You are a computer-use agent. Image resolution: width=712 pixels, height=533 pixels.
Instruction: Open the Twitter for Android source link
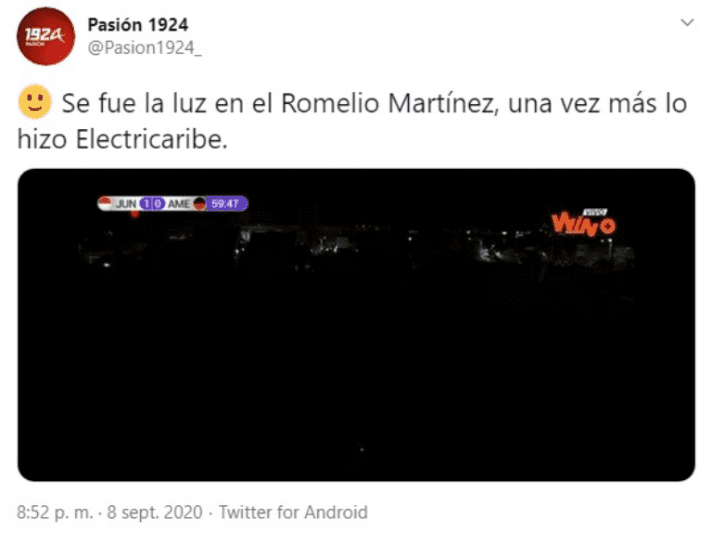pos(293,512)
